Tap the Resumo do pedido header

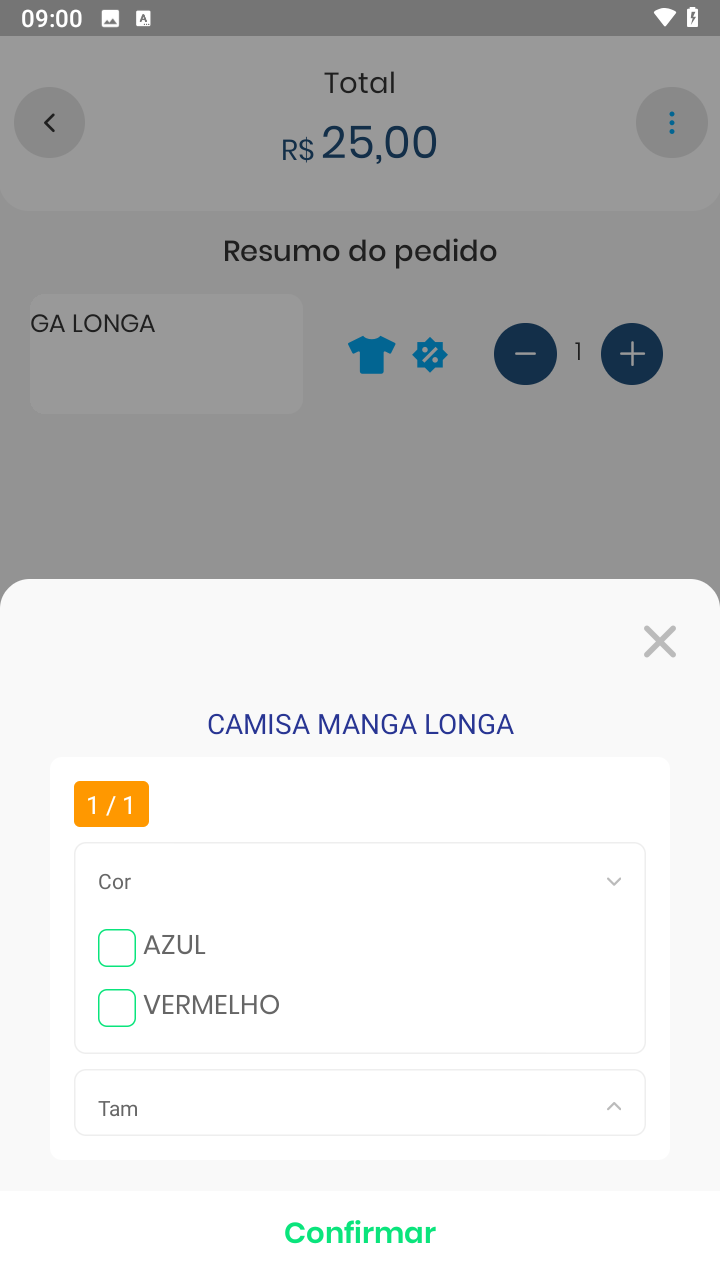tap(360, 250)
